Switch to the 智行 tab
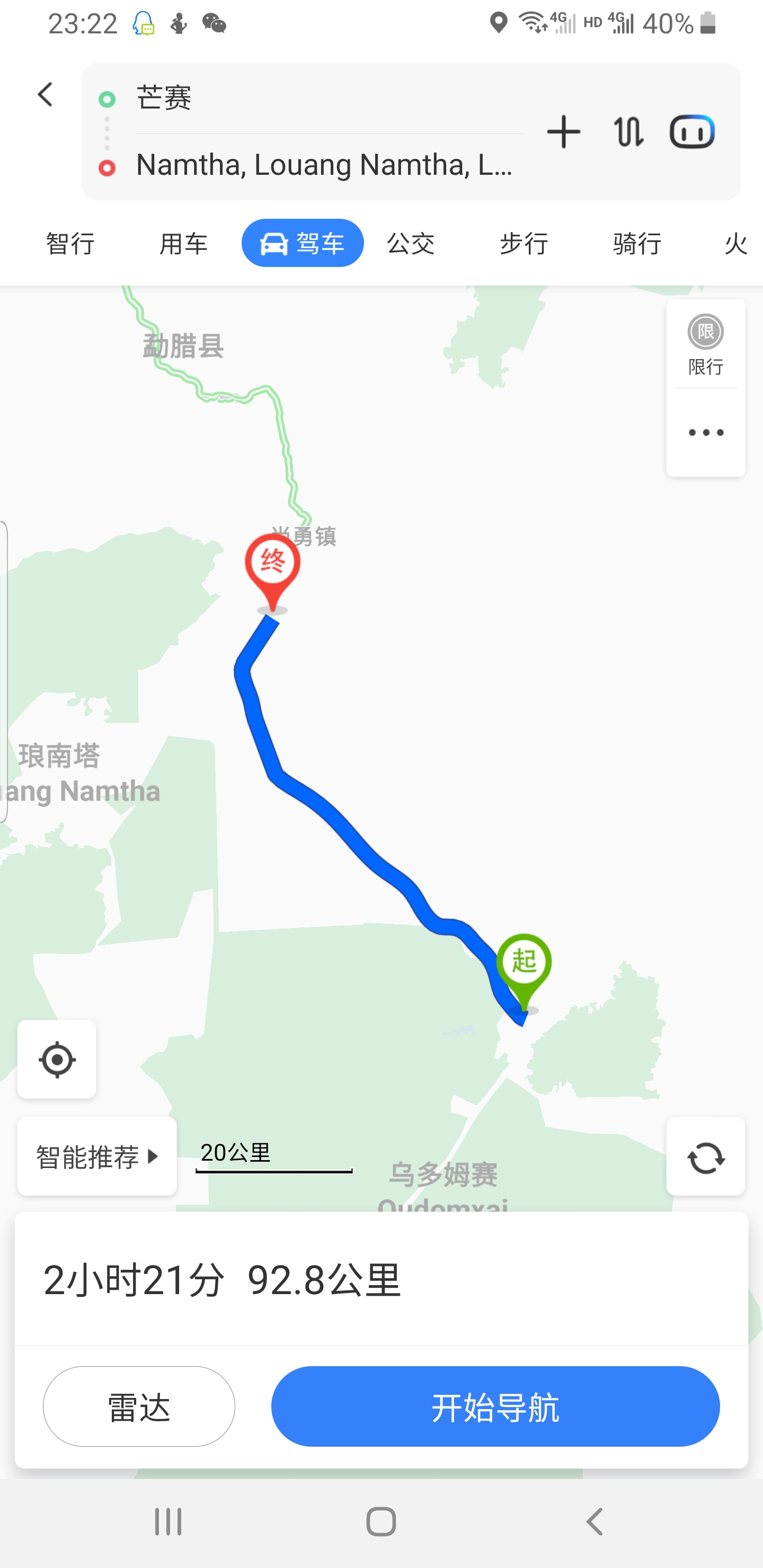Viewport: 763px width, 1568px height. 70,244
